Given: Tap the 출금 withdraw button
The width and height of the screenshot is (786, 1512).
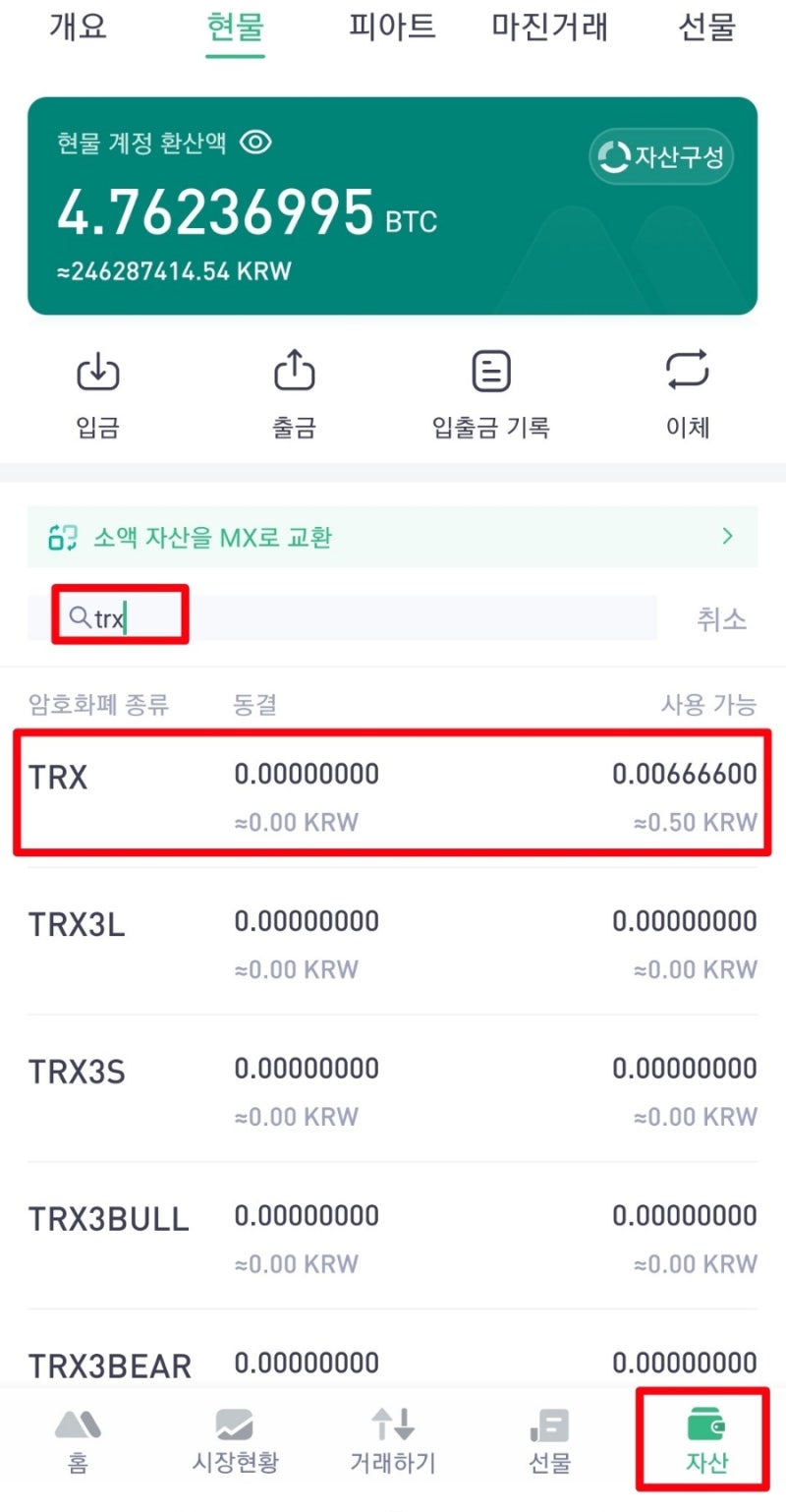Looking at the screenshot, I should point(295,395).
